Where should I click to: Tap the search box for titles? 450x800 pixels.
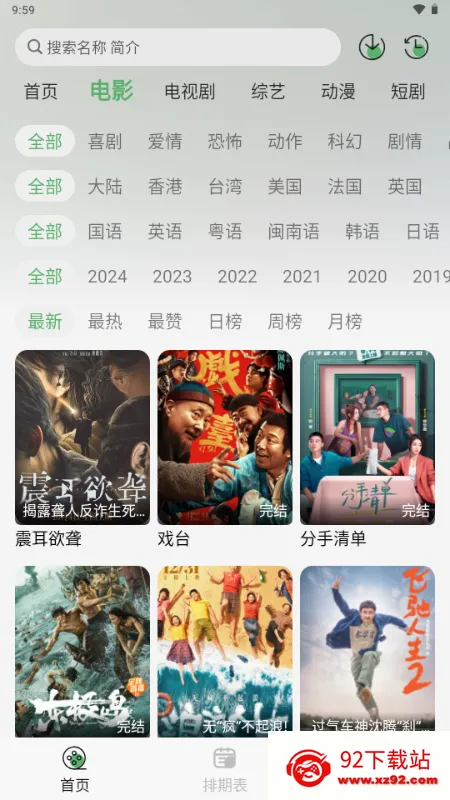pyautogui.click(x=178, y=47)
